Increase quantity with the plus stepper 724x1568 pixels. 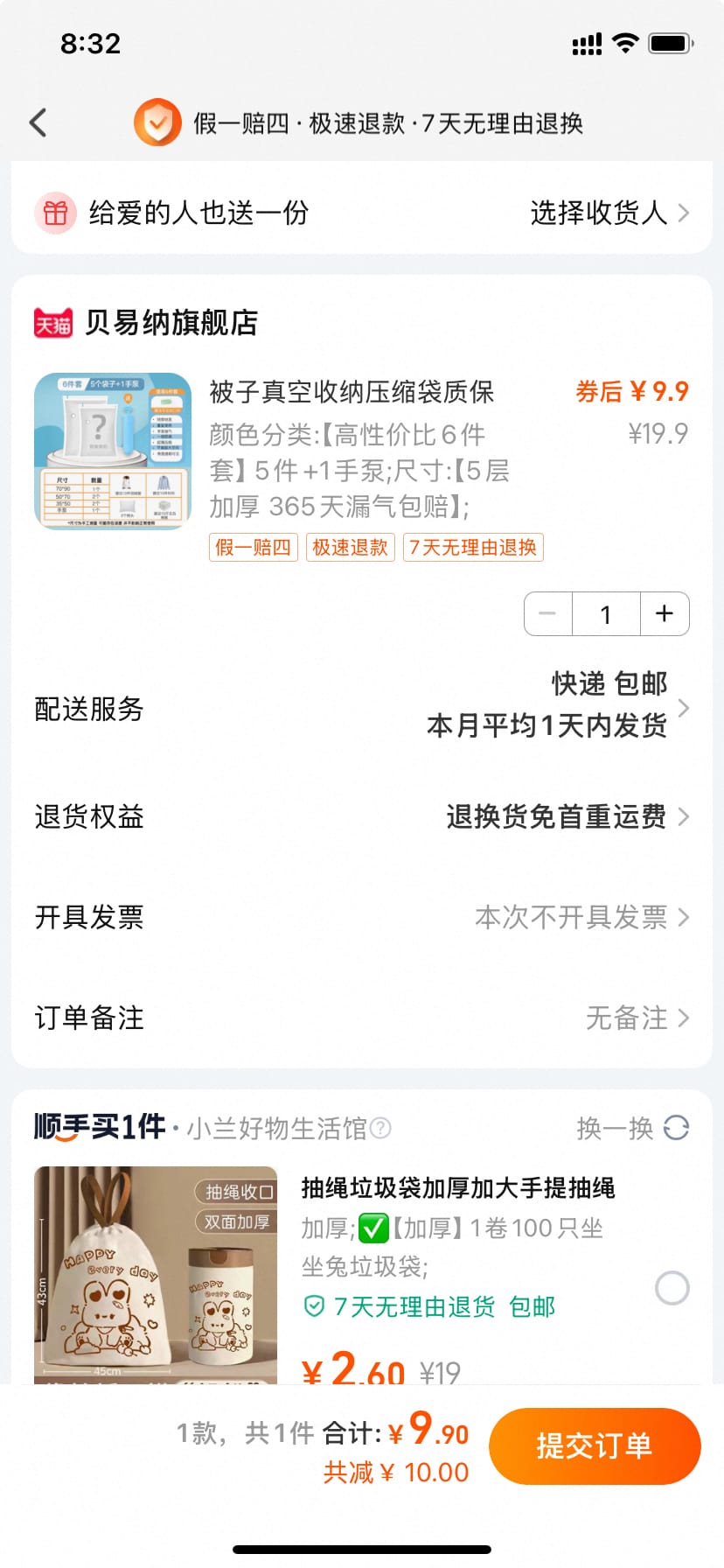point(664,613)
